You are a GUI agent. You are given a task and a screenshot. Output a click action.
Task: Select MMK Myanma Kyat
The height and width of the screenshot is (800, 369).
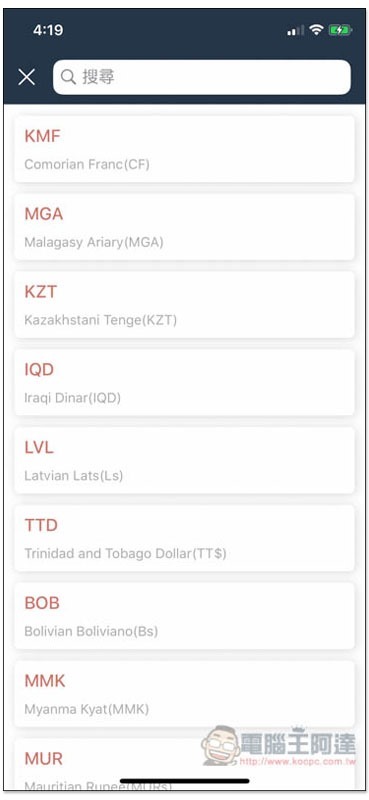pyautogui.click(x=184, y=694)
